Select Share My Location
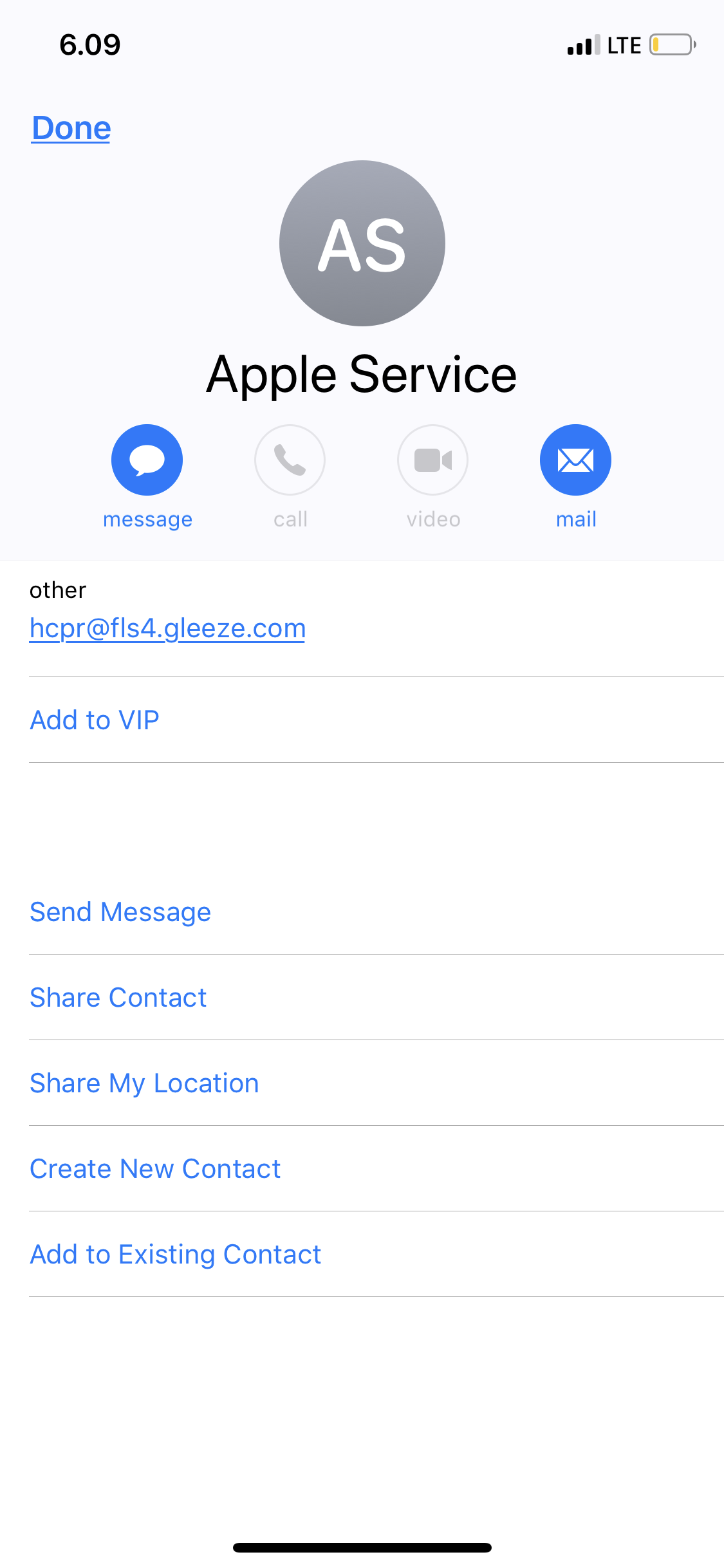724x1568 pixels. [x=144, y=1083]
